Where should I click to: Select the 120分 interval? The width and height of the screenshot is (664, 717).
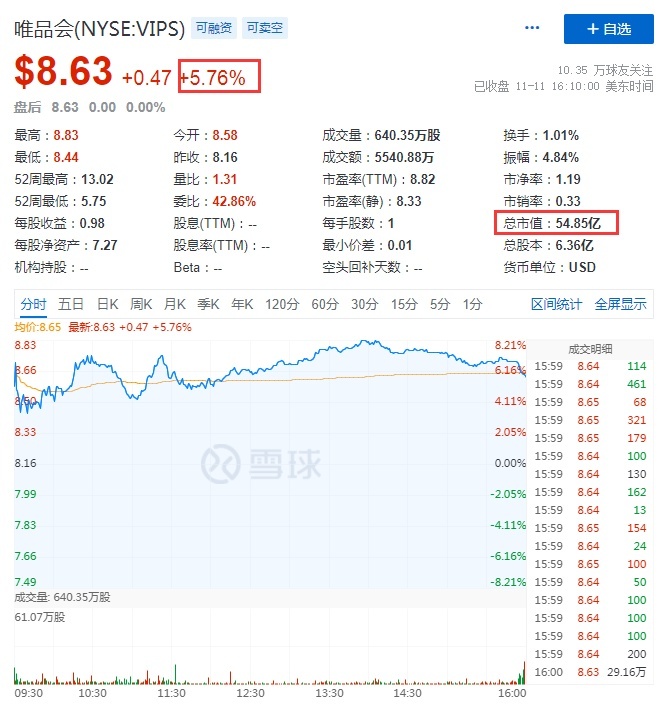(x=281, y=304)
